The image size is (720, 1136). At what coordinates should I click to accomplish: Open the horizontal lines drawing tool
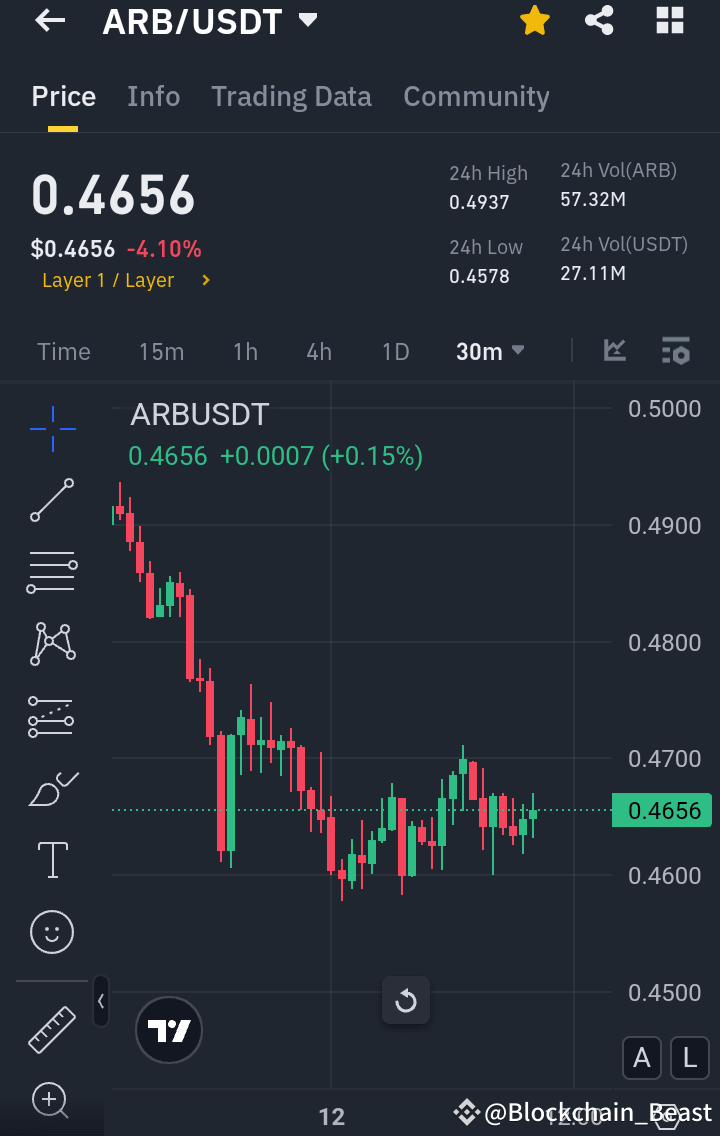tap(51, 571)
